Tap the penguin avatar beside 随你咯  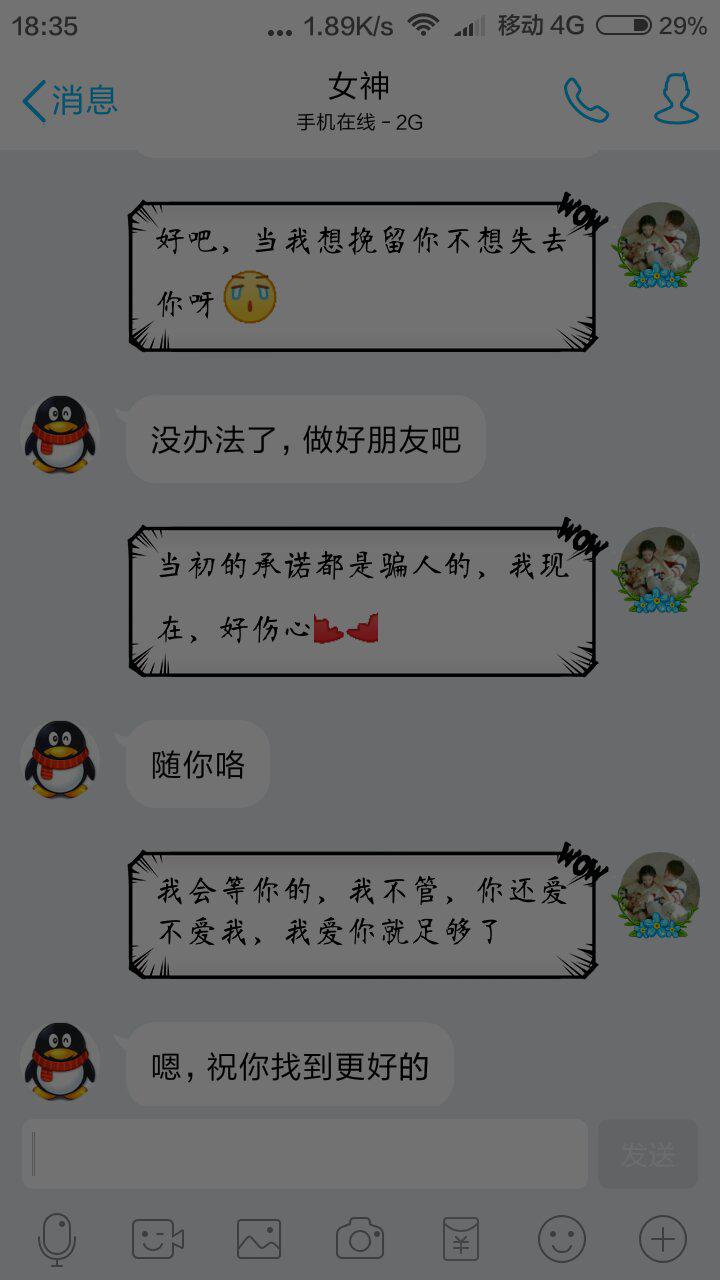coord(60,759)
